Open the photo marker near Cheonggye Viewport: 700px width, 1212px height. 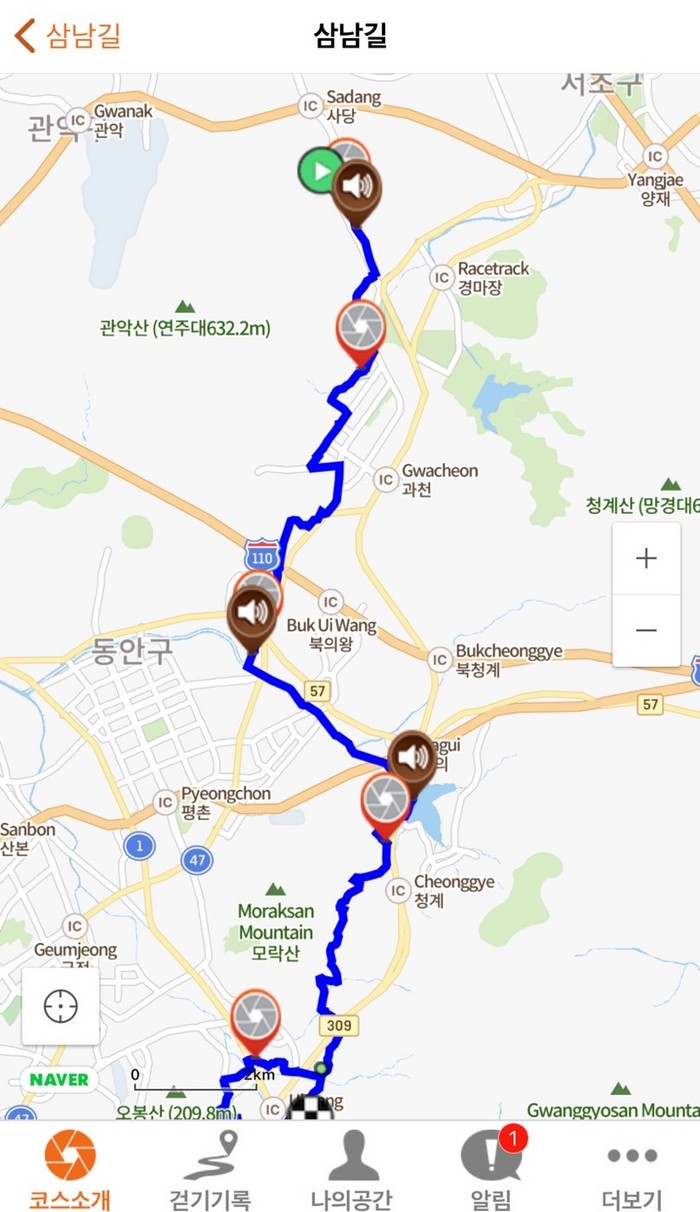coord(385,799)
